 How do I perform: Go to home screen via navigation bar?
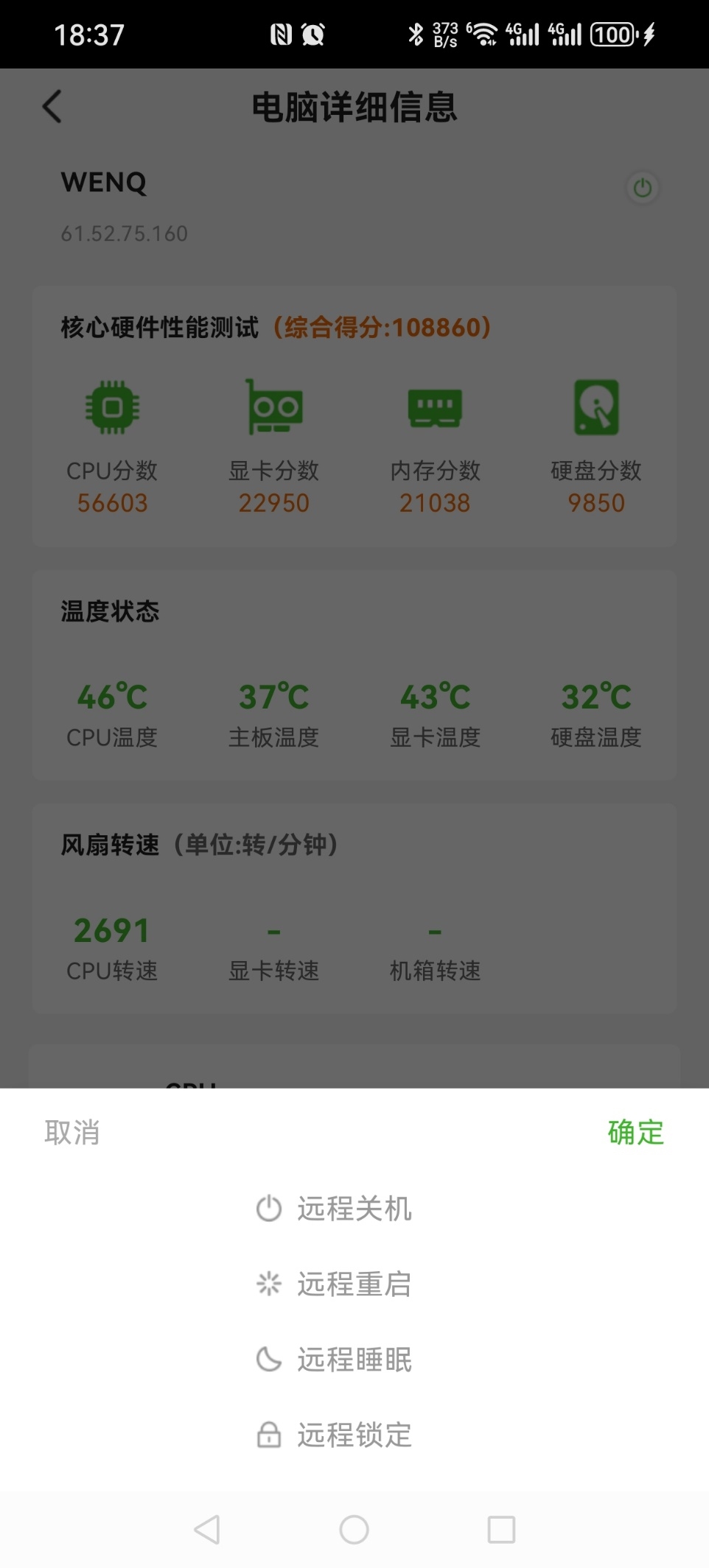pyautogui.click(x=354, y=1530)
